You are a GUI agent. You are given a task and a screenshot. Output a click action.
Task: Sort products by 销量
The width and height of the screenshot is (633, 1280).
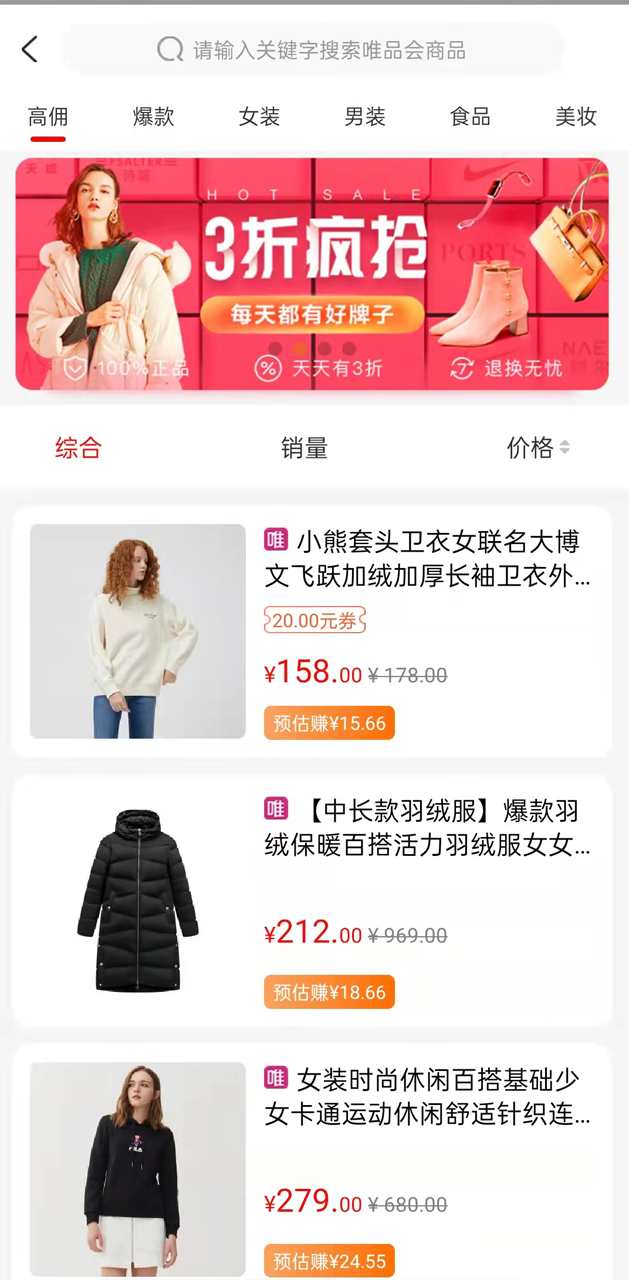pos(304,448)
